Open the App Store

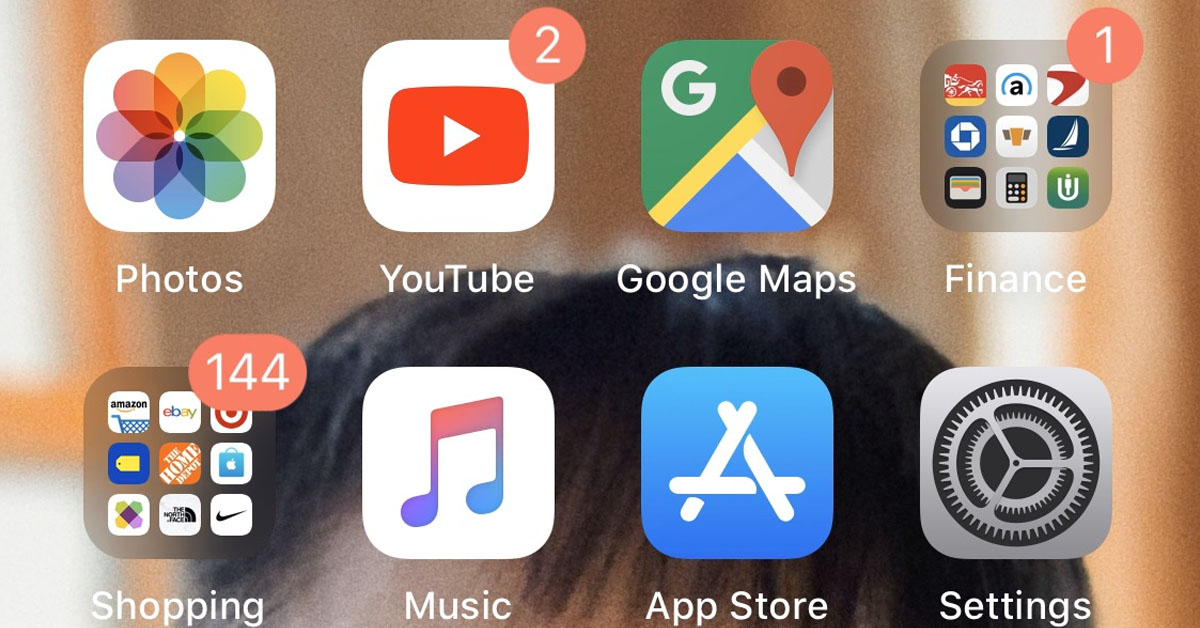pyautogui.click(x=737, y=462)
